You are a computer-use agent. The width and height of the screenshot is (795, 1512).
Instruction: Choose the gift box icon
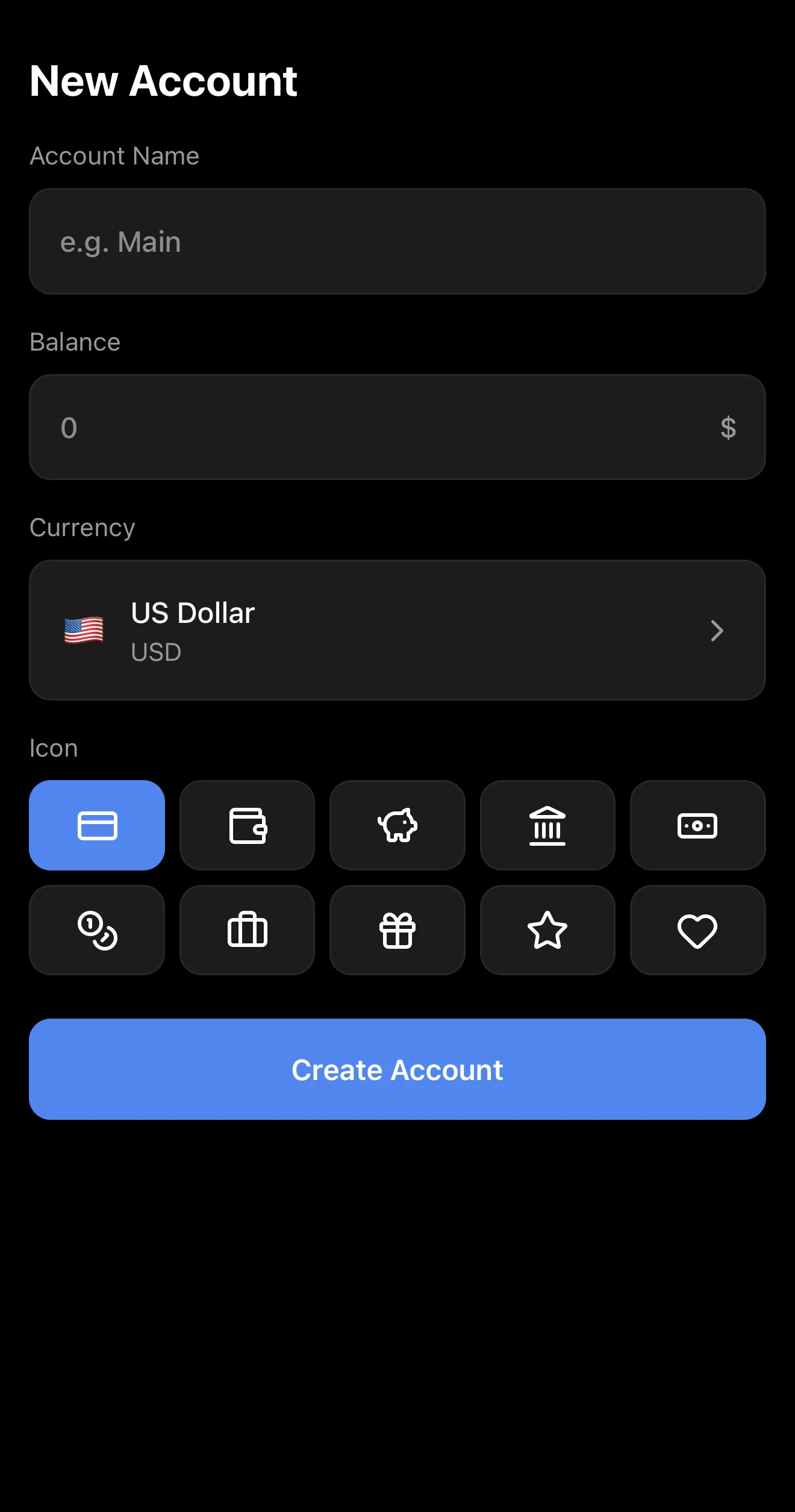(397, 930)
